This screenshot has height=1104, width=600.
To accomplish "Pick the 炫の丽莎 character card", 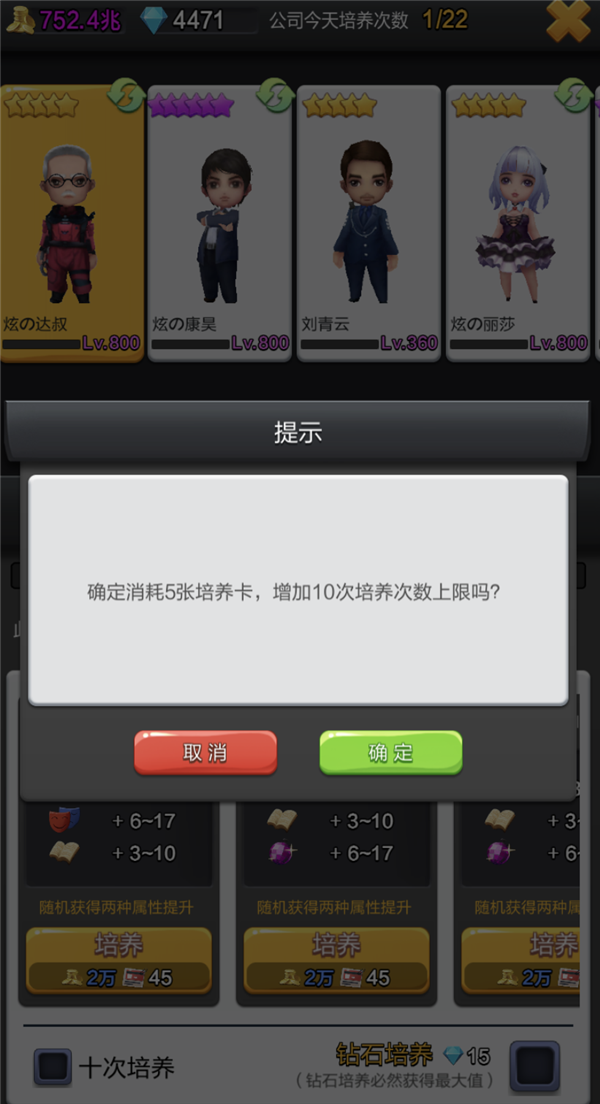I will (516, 222).
